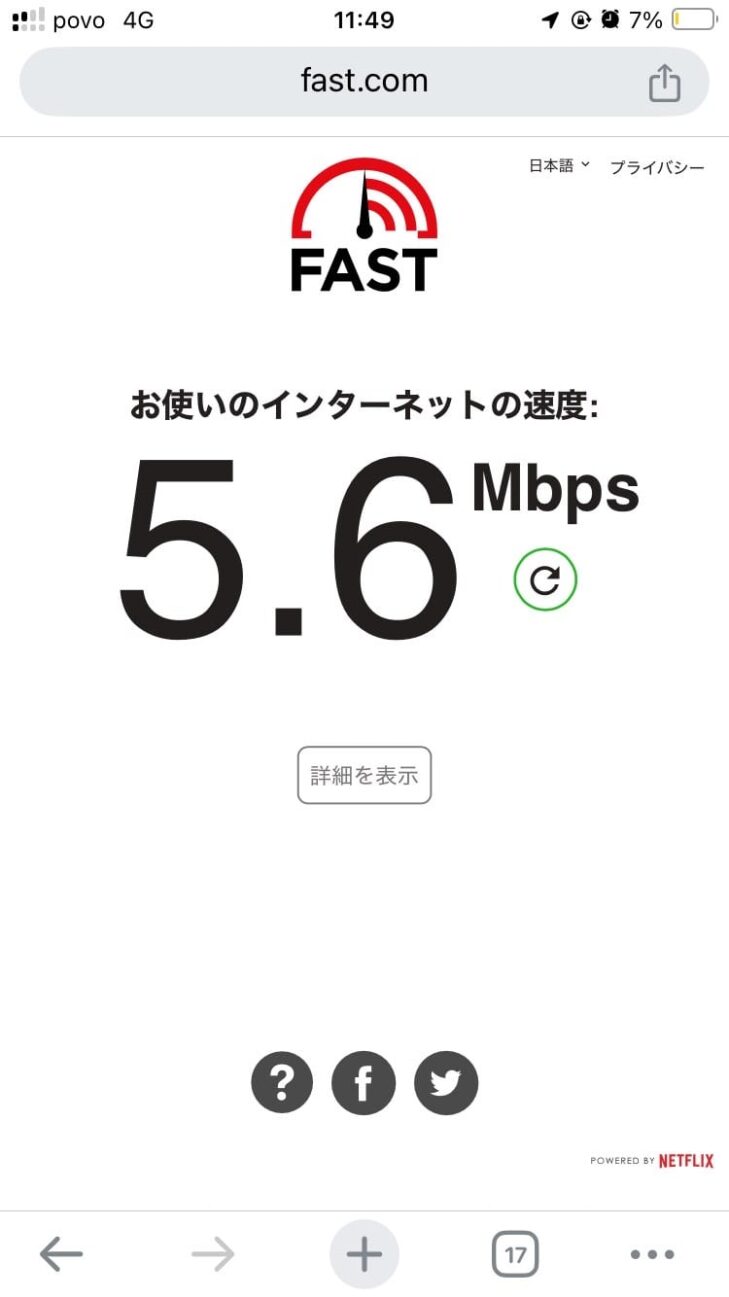This screenshot has width=729, height=1297.
Task: Open the Powered by Netflix link
Action: [x=652, y=1161]
